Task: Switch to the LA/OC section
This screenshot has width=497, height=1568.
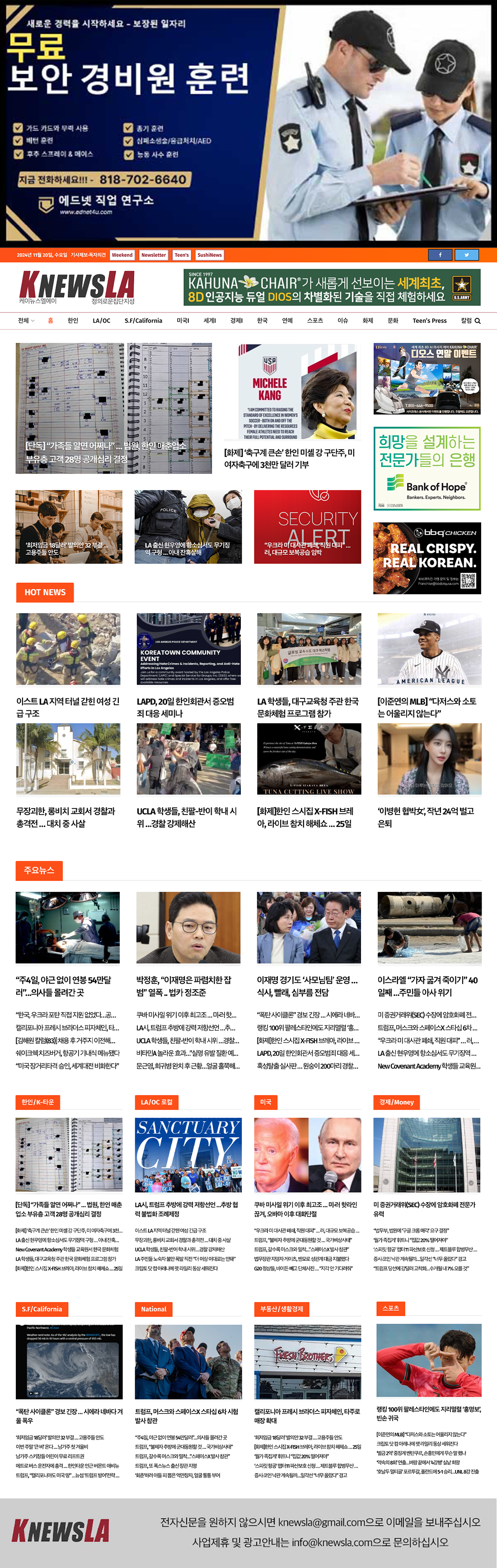Action: [x=102, y=321]
